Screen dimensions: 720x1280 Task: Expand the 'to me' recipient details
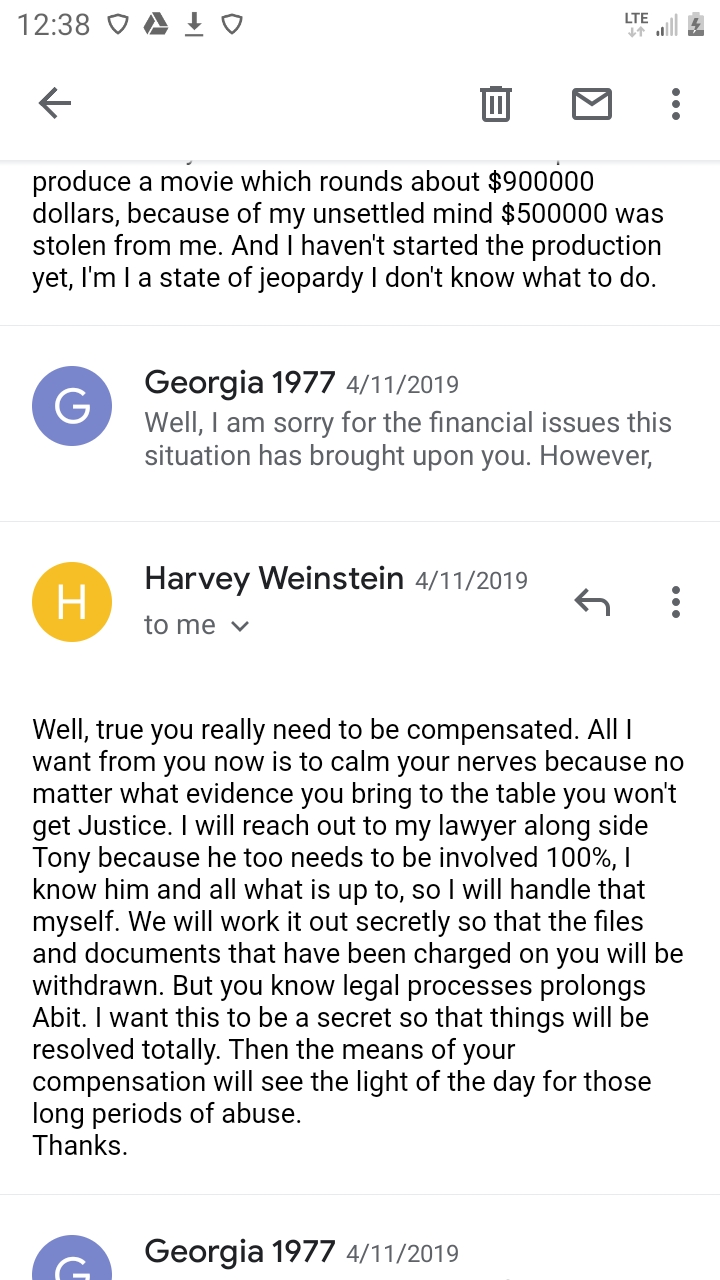196,625
